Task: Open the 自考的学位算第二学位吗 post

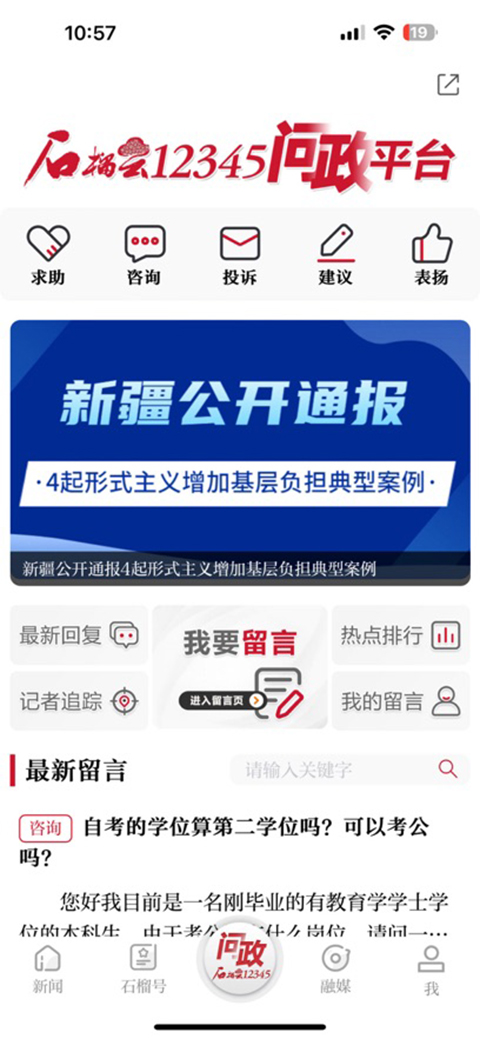Action: click(x=240, y=841)
